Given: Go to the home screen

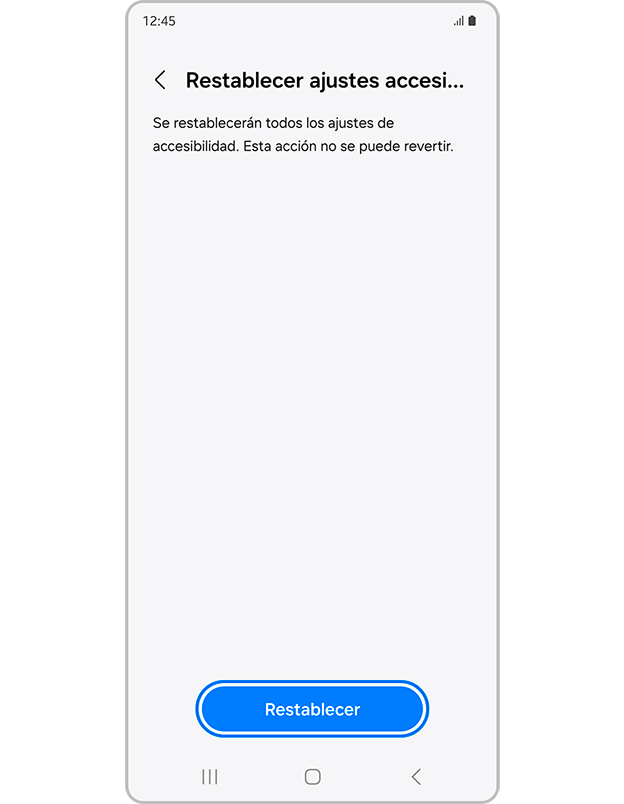Looking at the screenshot, I should click(x=312, y=776).
